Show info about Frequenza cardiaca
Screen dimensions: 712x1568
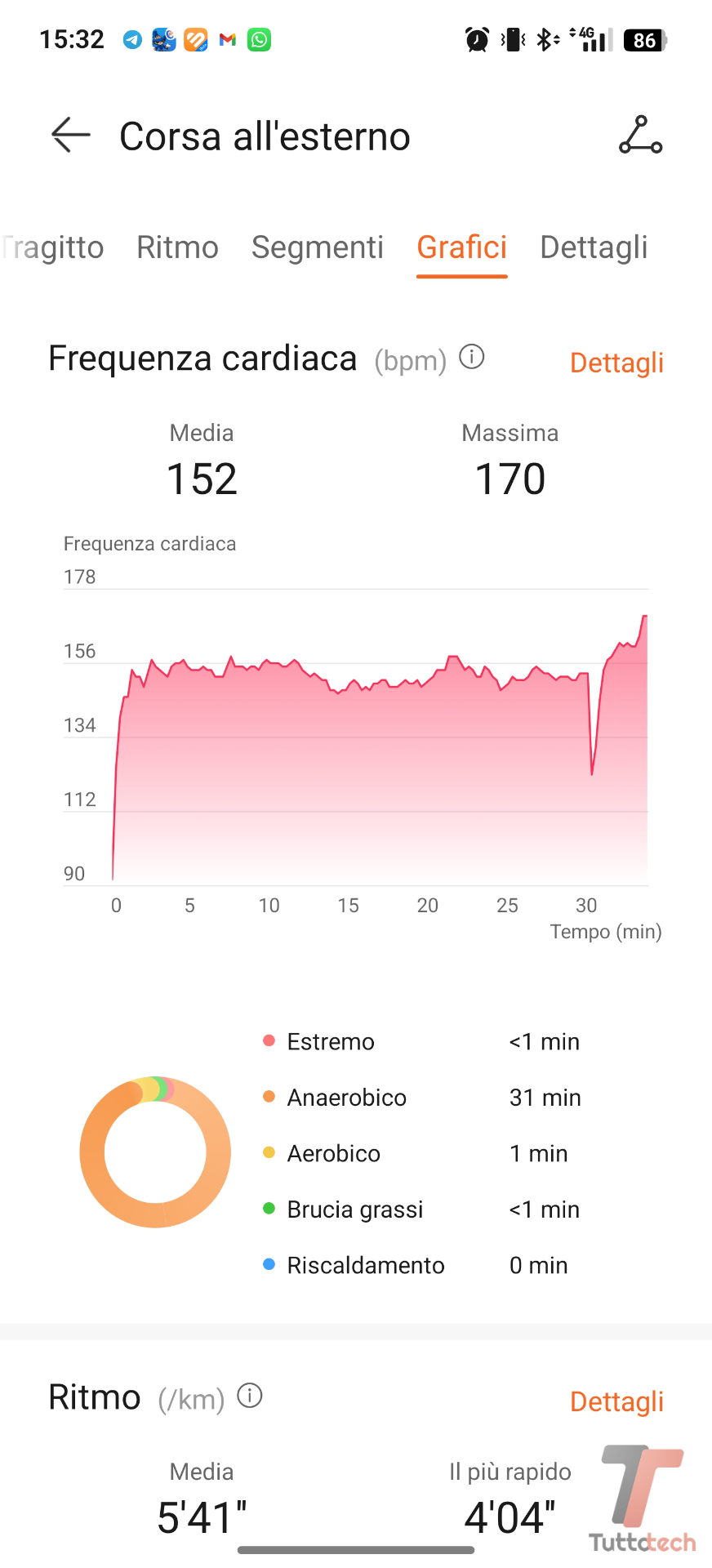tap(472, 357)
